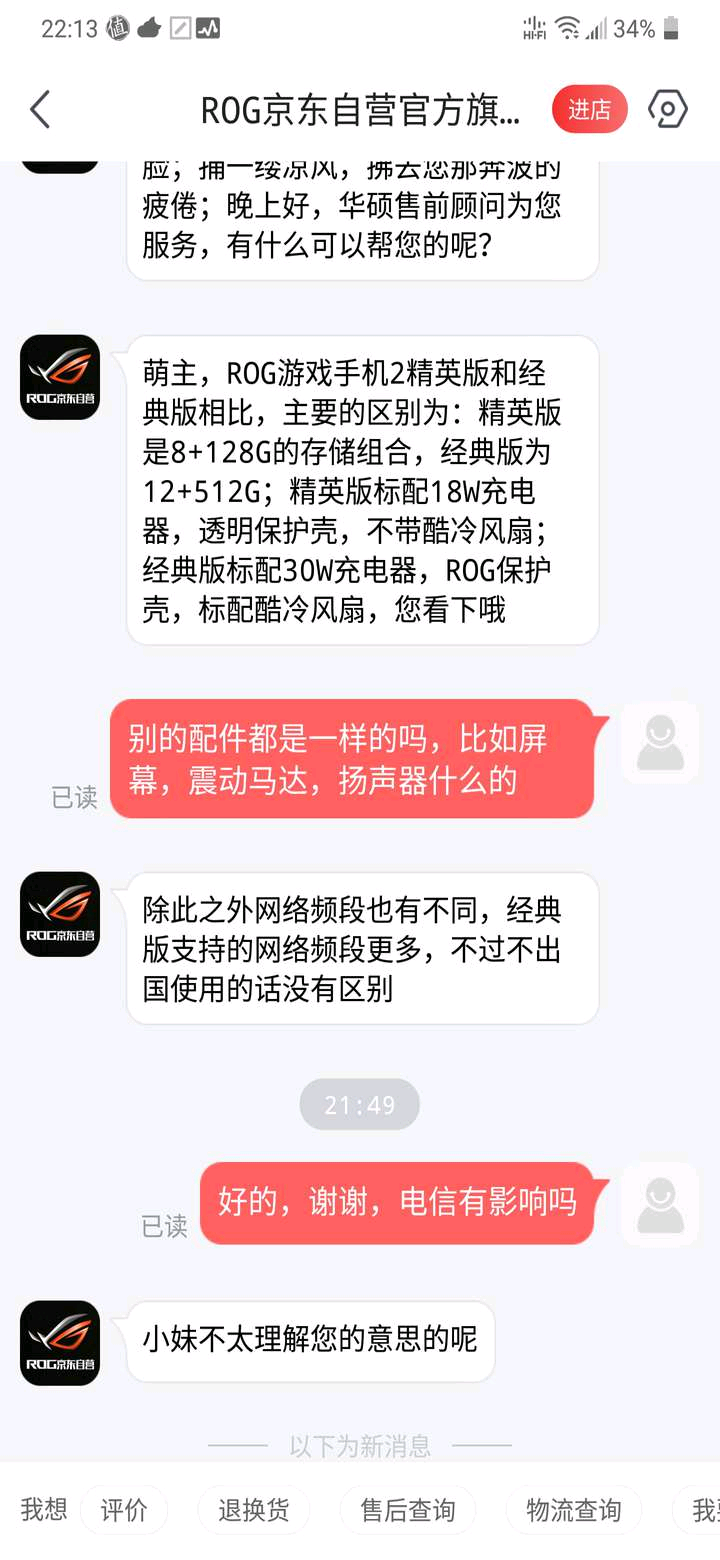Image resolution: width=720 pixels, height=1560 pixels.
Task: Tap the HI-FI status bar icon
Action: (535, 29)
